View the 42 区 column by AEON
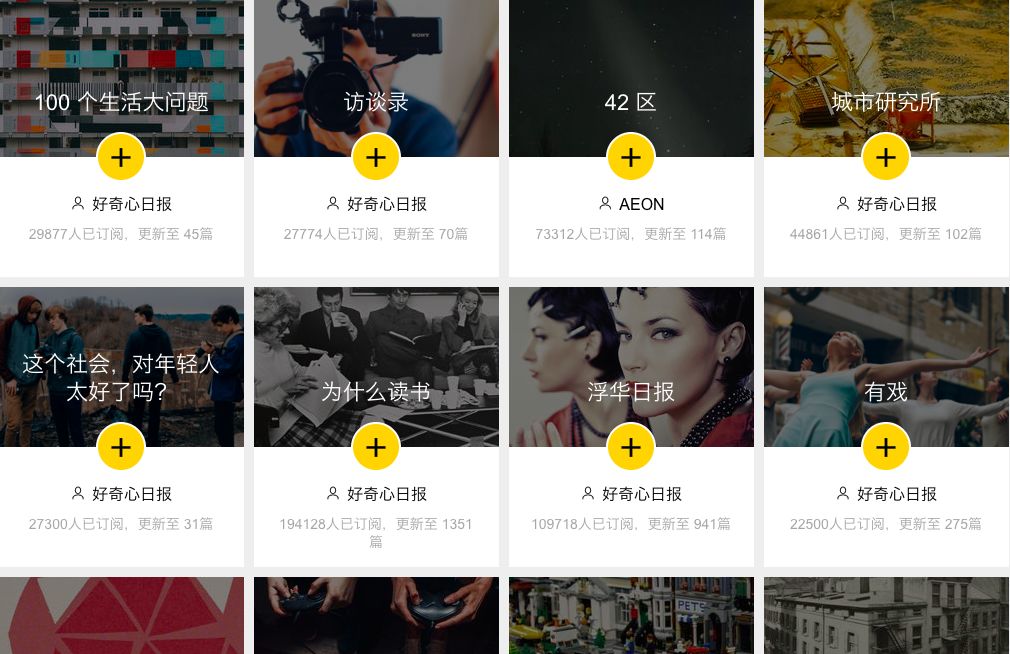Viewport: 1010px width, 654px height. (x=631, y=60)
